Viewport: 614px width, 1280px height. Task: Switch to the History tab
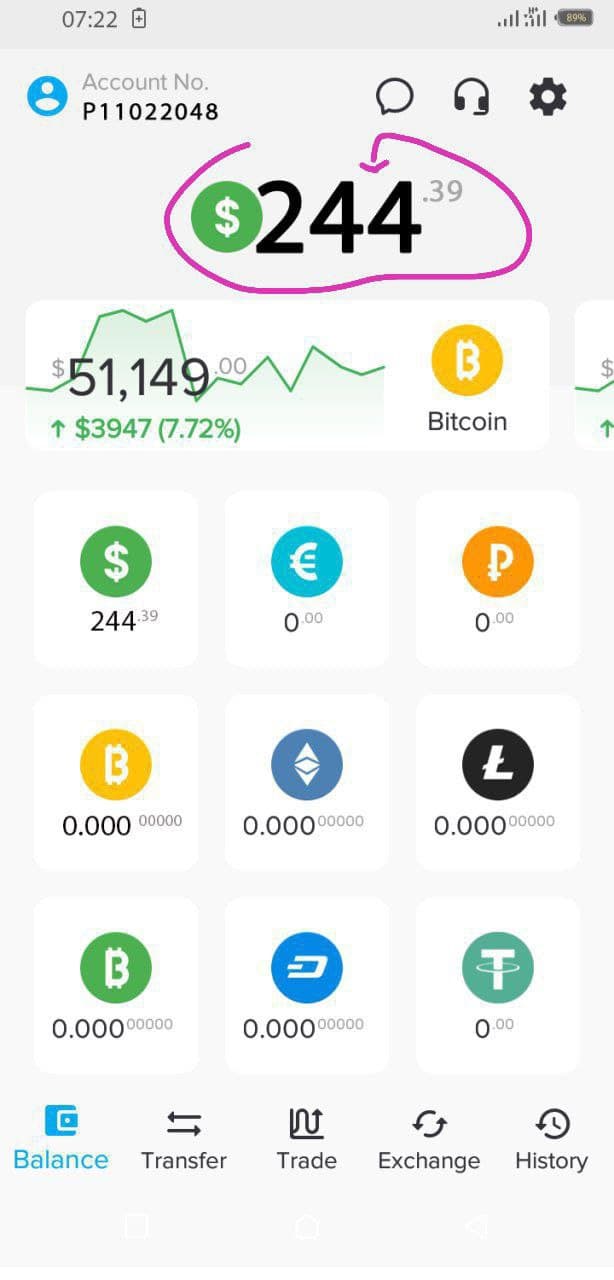tap(551, 1140)
